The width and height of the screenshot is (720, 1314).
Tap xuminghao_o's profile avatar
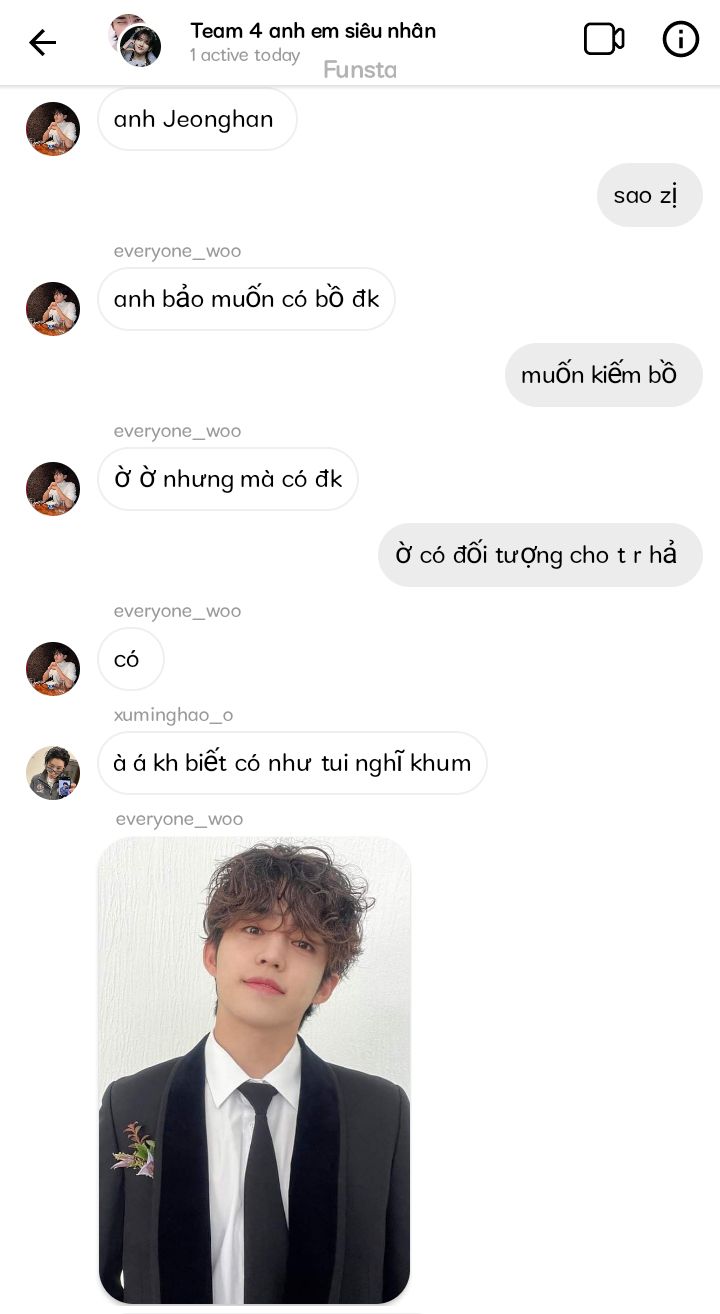53,772
